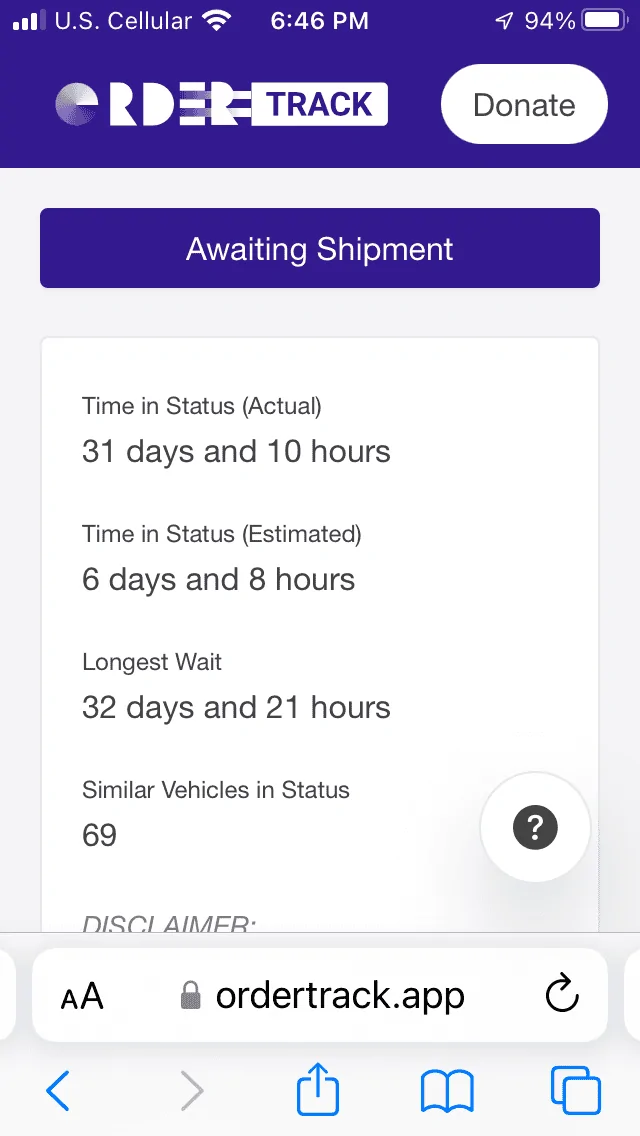
Task: Show all open Safari tabs
Action: (x=575, y=1089)
